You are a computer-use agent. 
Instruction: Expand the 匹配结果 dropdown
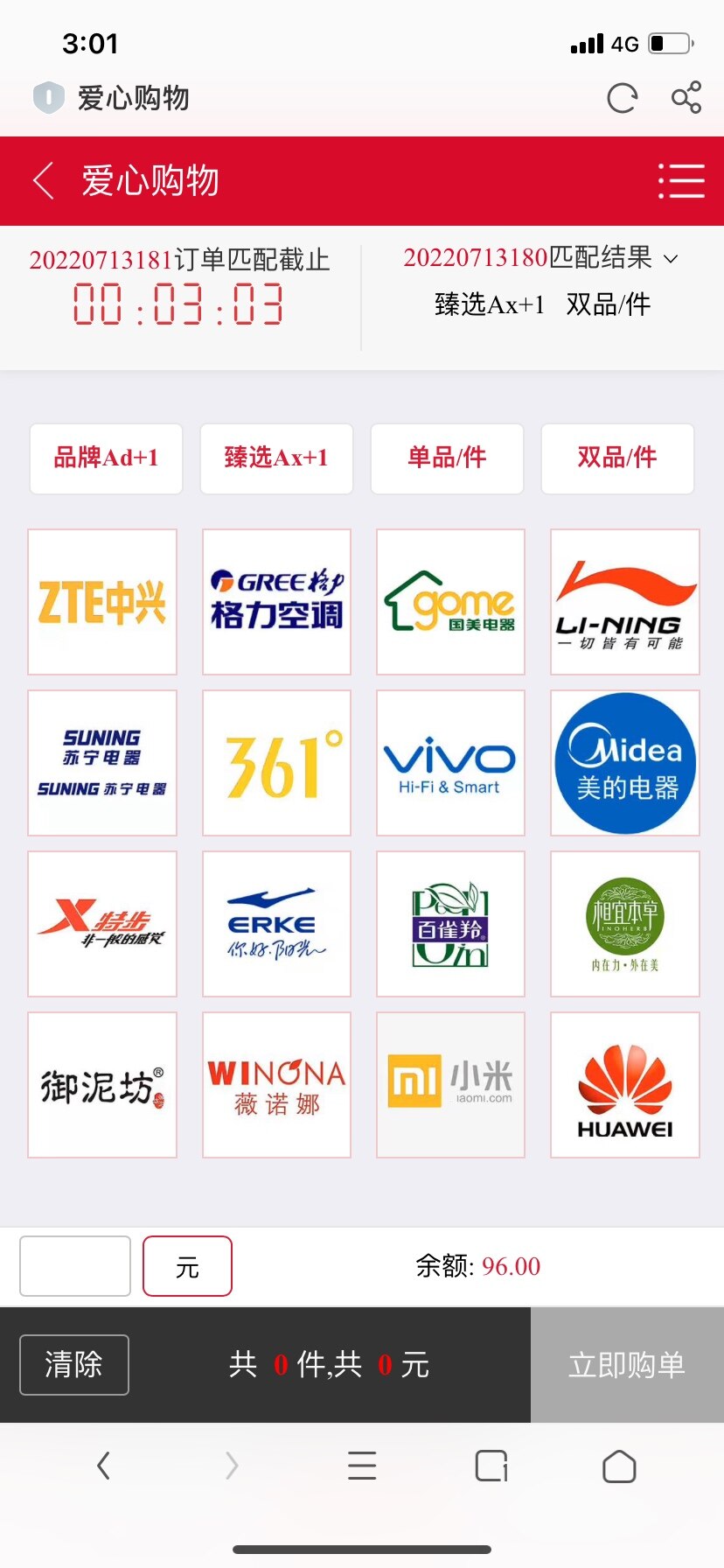[x=671, y=259]
